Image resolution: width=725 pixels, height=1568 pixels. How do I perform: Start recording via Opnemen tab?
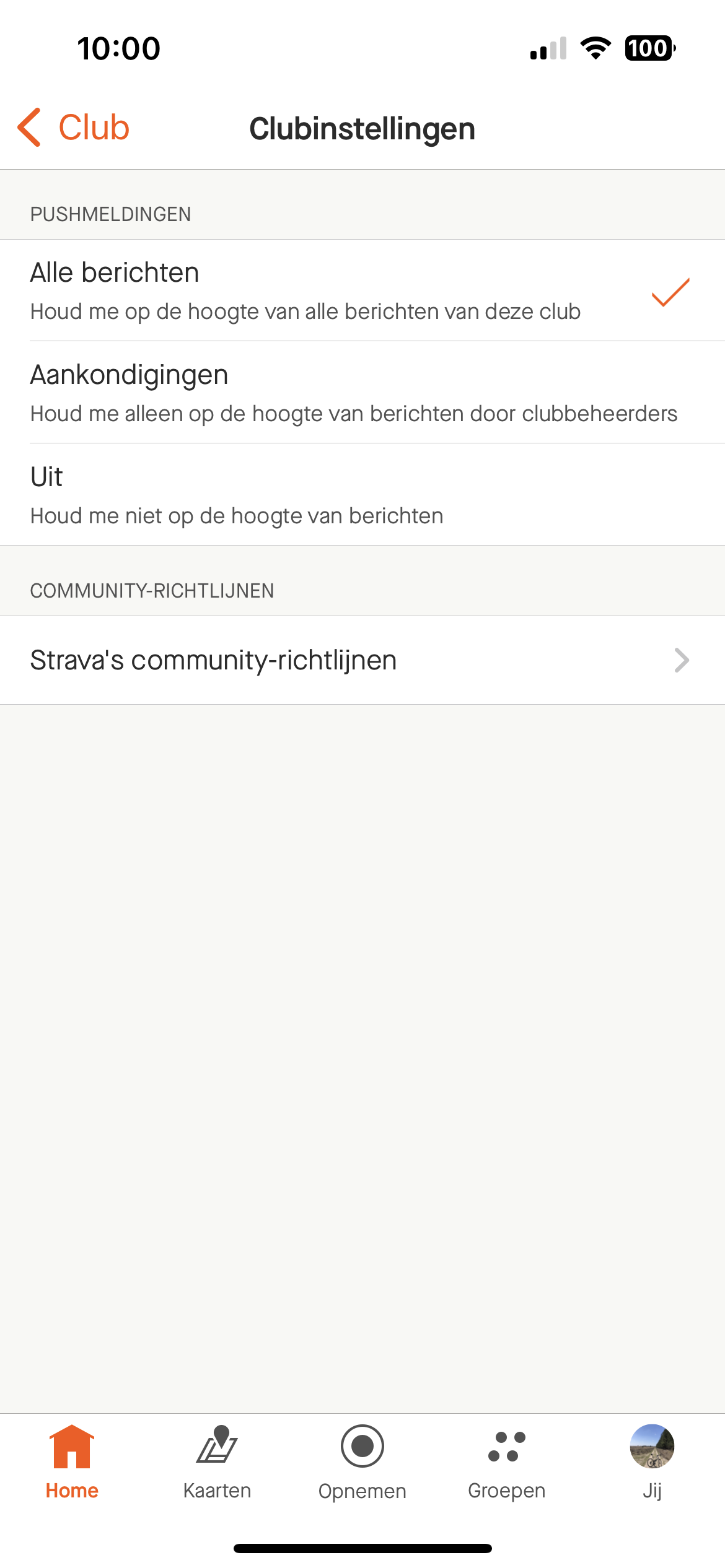[362, 1461]
